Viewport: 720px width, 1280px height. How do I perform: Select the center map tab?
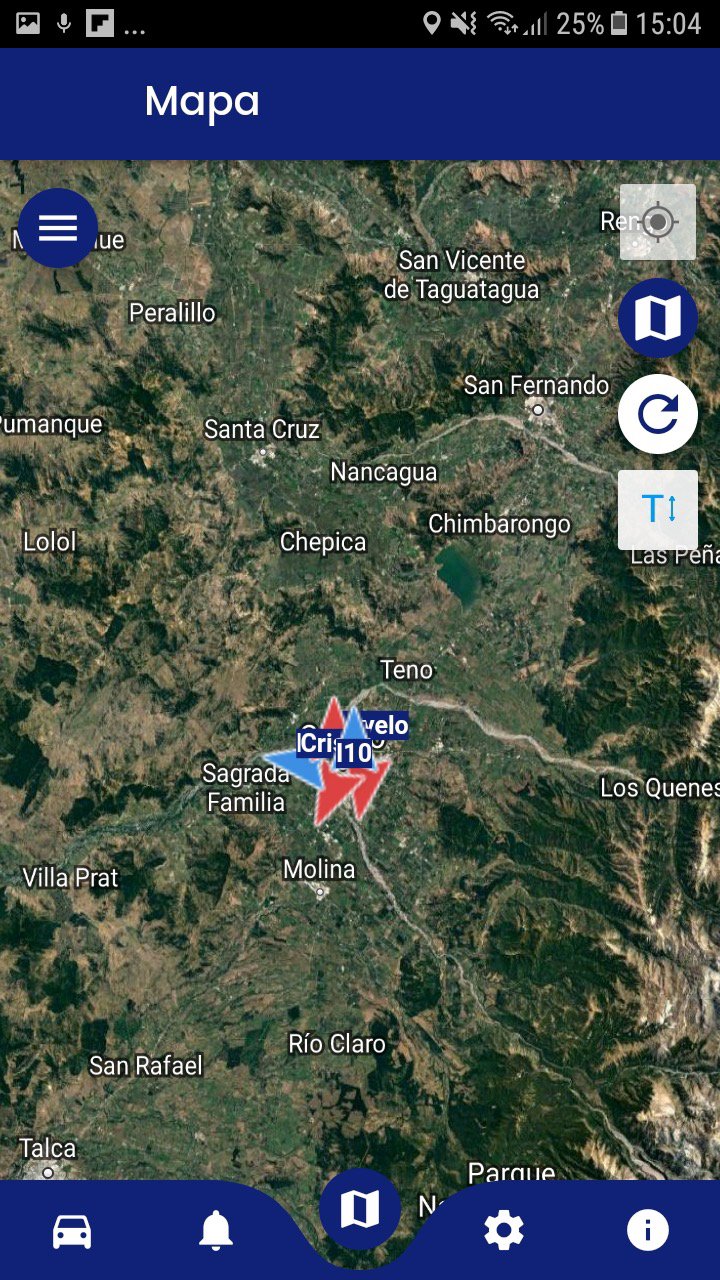click(x=360, y=1209)
